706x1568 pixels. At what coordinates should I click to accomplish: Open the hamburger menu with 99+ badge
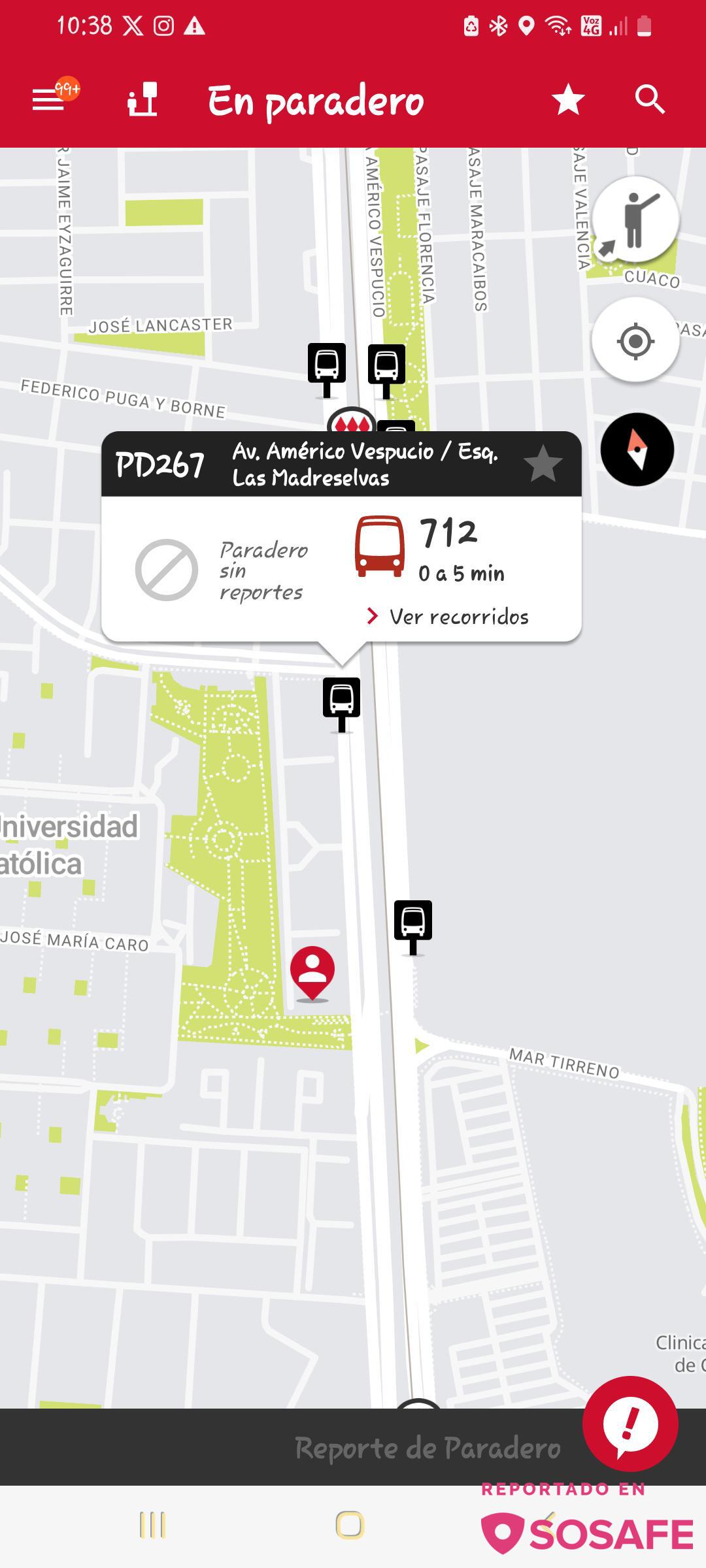(x=48, y=99)
